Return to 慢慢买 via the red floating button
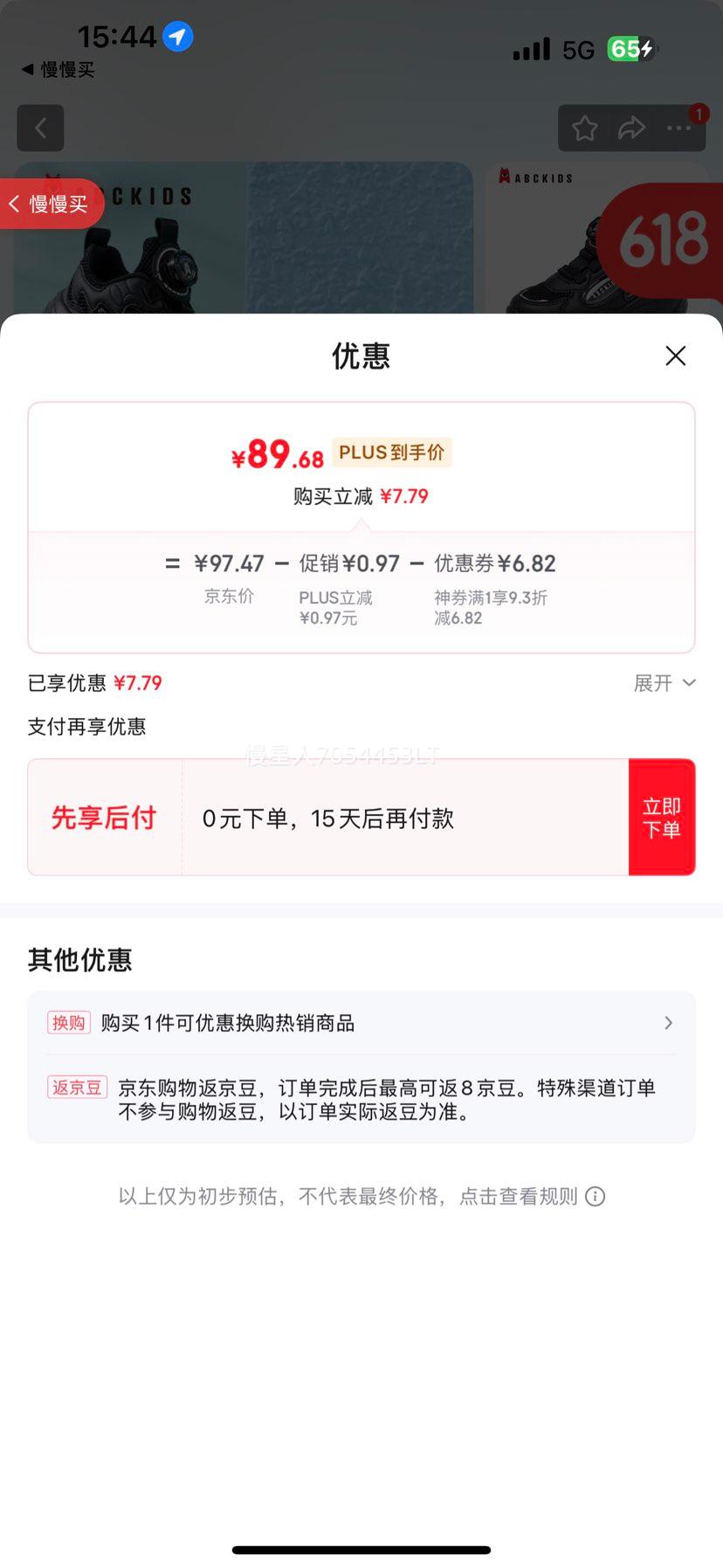The image size is (723, 1568). pyautogui.click(x=51, y=204)
